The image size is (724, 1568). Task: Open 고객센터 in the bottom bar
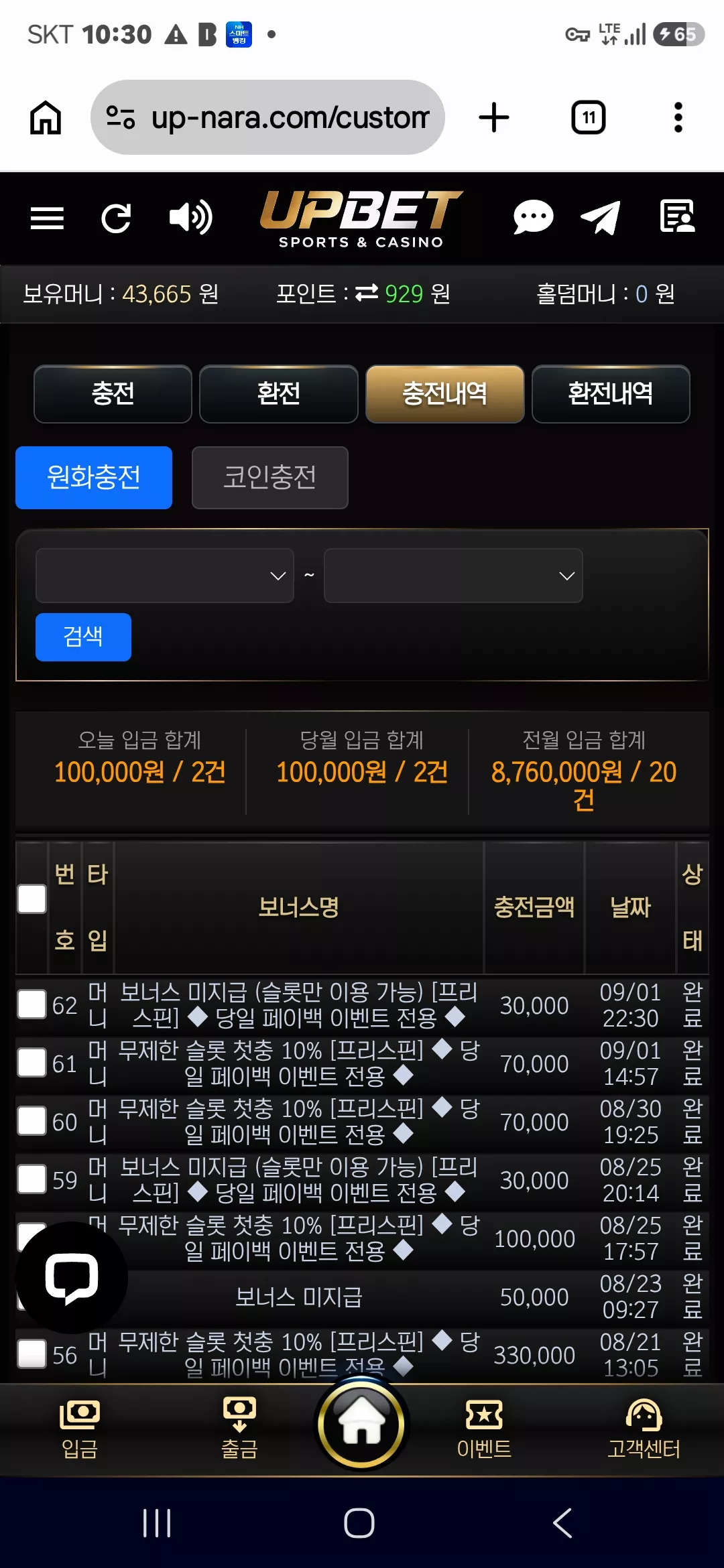point(644,1429)
